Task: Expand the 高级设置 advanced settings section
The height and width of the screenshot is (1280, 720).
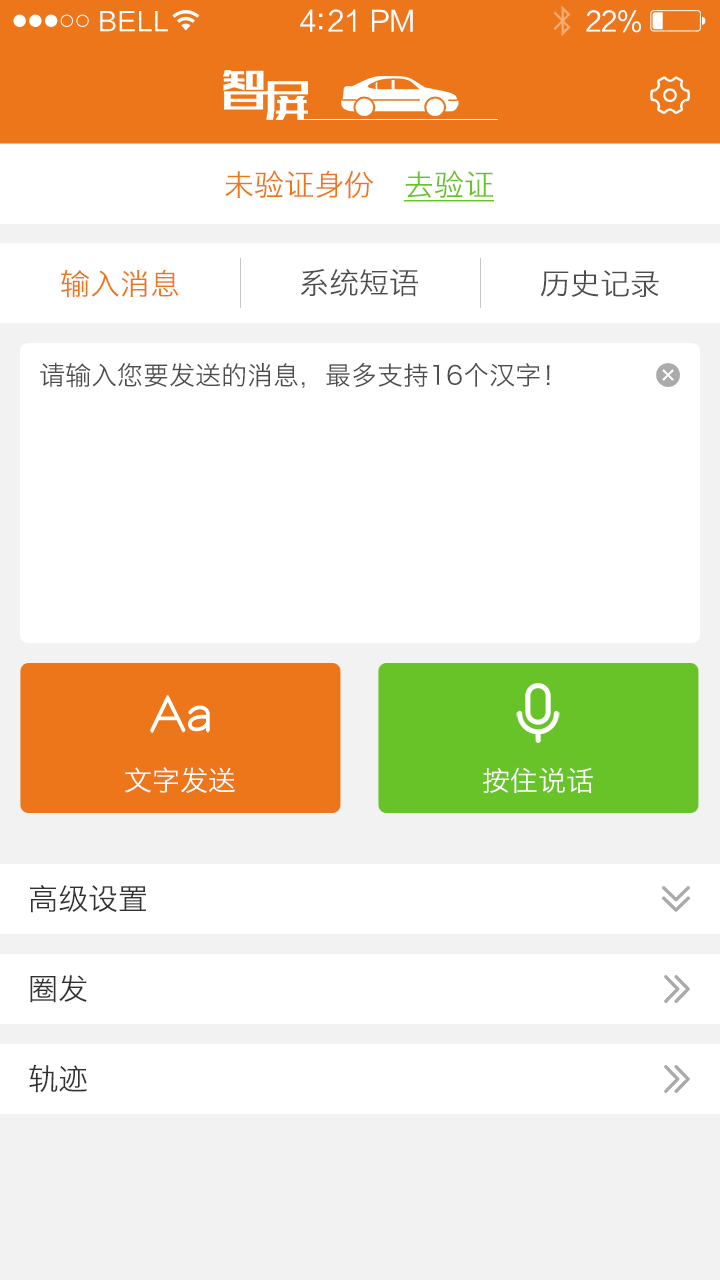Action: (677, 900)
